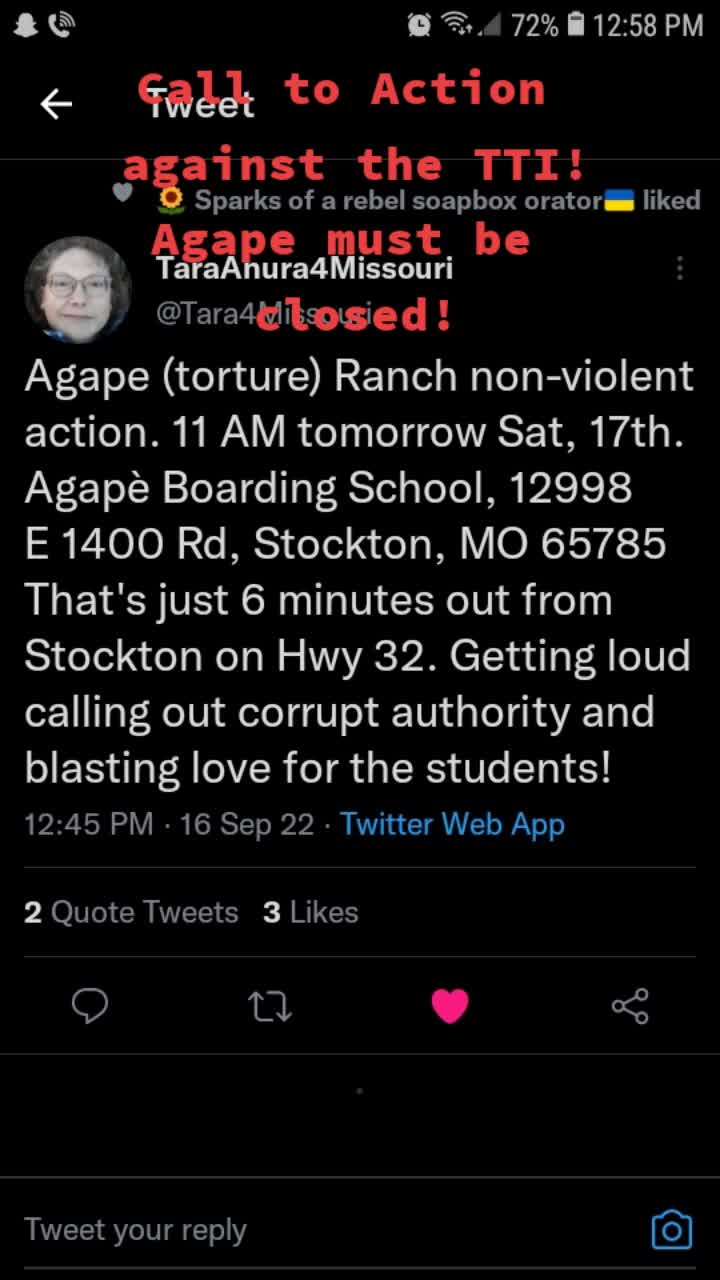Open the tweet's overflow menu
Screen dimensions: 720x1280
tap(680, 268)
